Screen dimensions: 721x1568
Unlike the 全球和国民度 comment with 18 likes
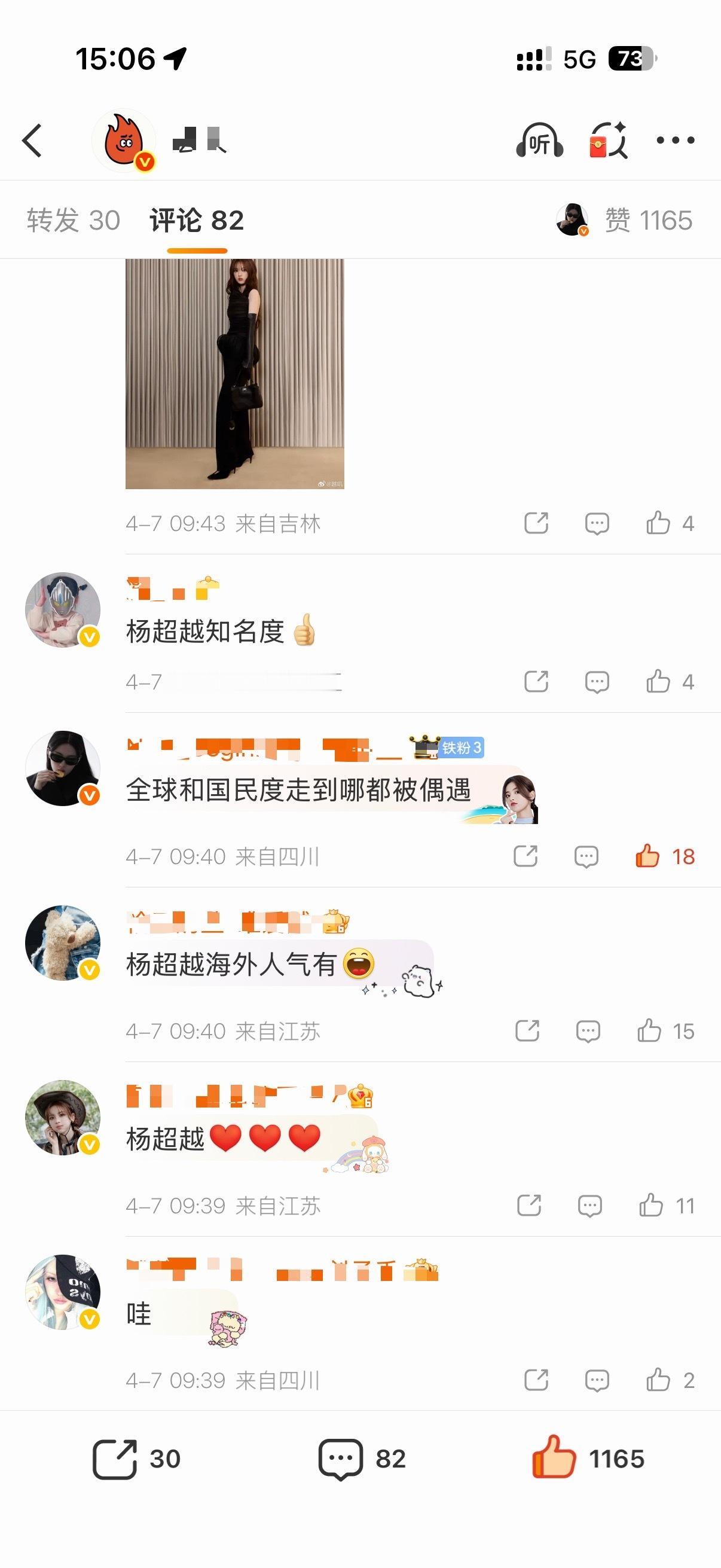coord(649,855)
